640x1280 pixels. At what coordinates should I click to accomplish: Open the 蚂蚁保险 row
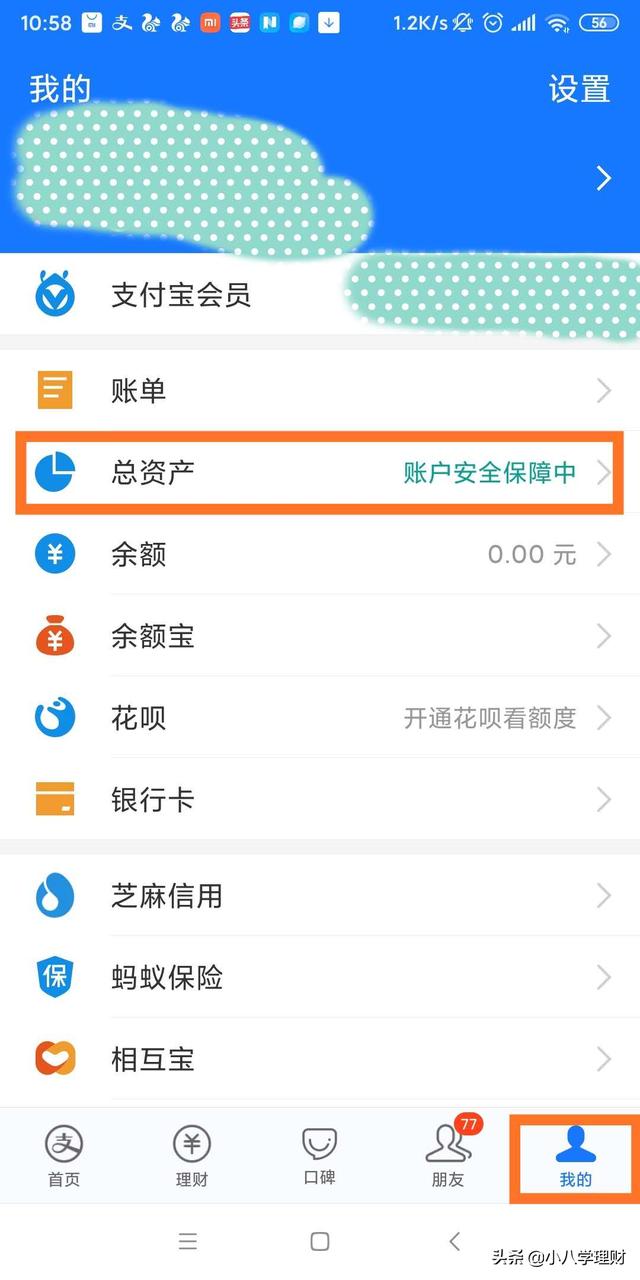click(320, 977)
